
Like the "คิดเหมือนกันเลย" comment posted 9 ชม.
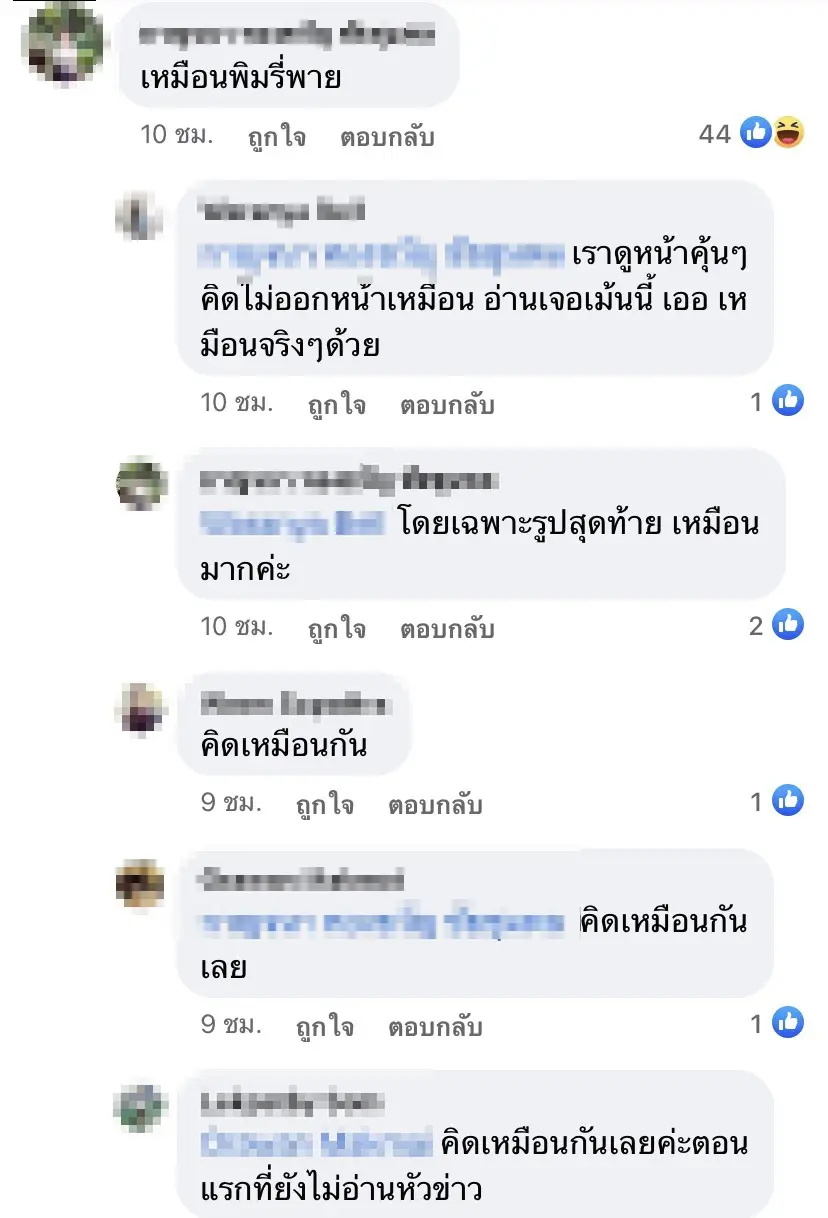tap(325, 1027)
